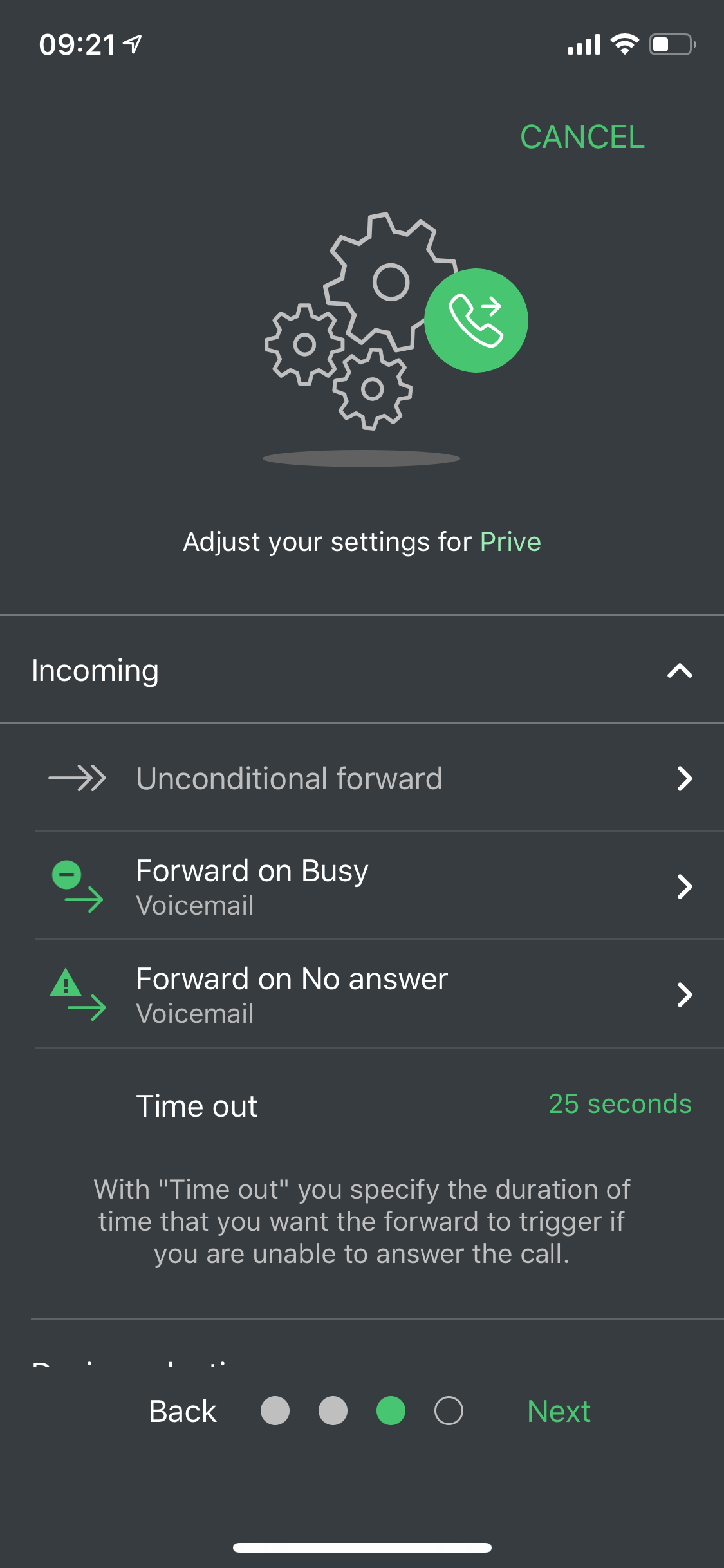This screenshot has height=1568, width=724.
Task: Open Forward on Busy settings
Action: 362,886
